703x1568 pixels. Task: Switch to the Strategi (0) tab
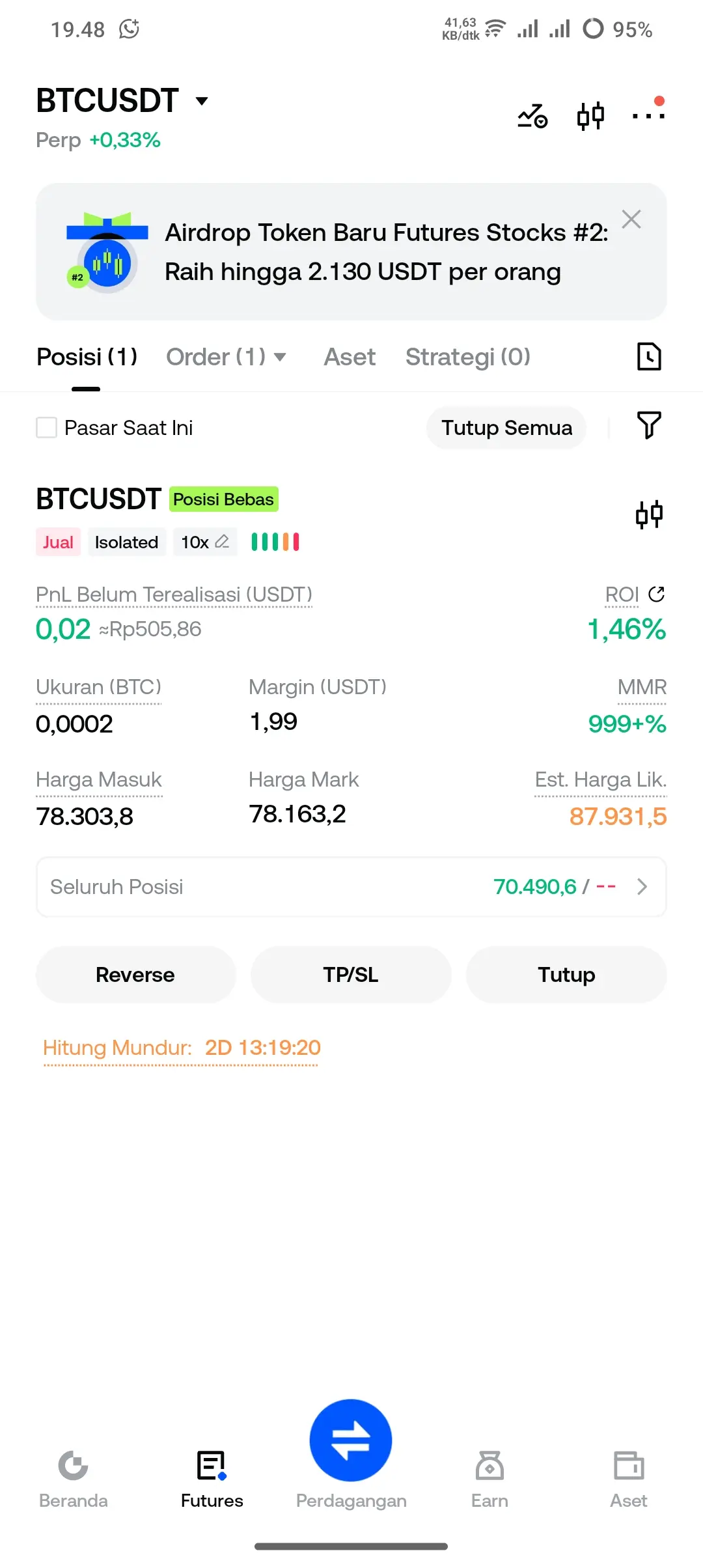[467, 357]
